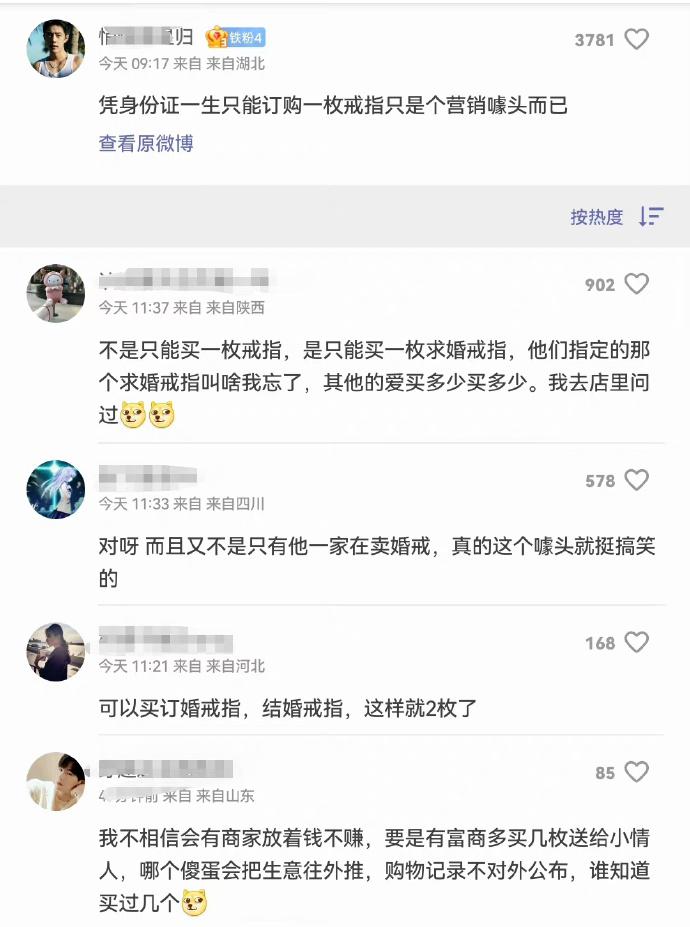Like the 河北 comment with 168 likes
The height and width of the screenshot is (927, 690).
pyautogui.click(x=636, y=643)
